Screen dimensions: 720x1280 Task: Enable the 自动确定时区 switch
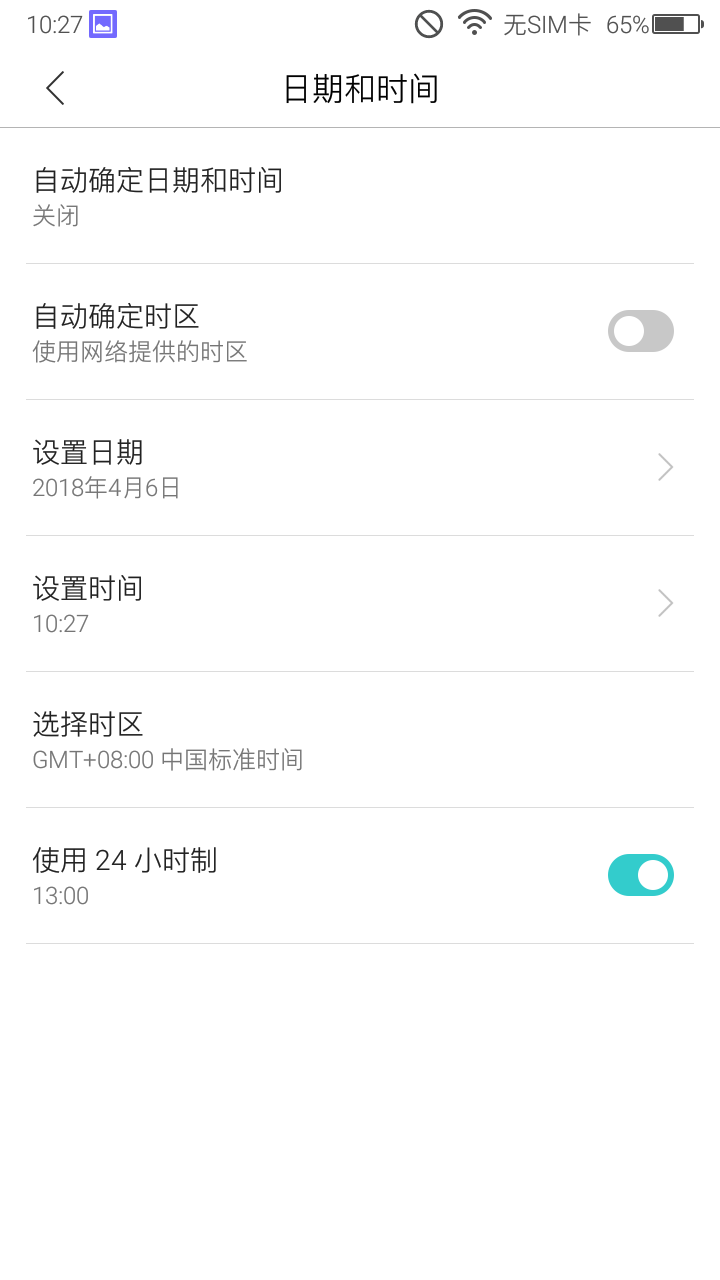(x=641, y=331)
